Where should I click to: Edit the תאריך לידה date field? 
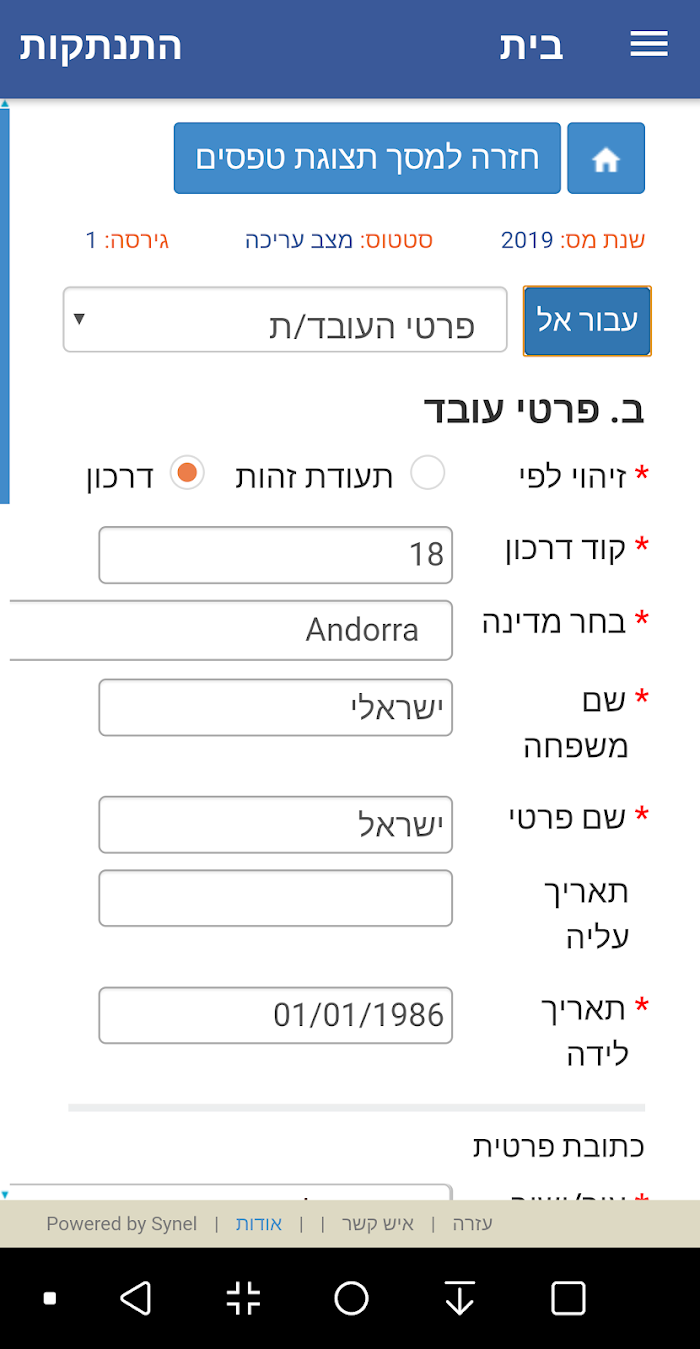point(276,1015)
